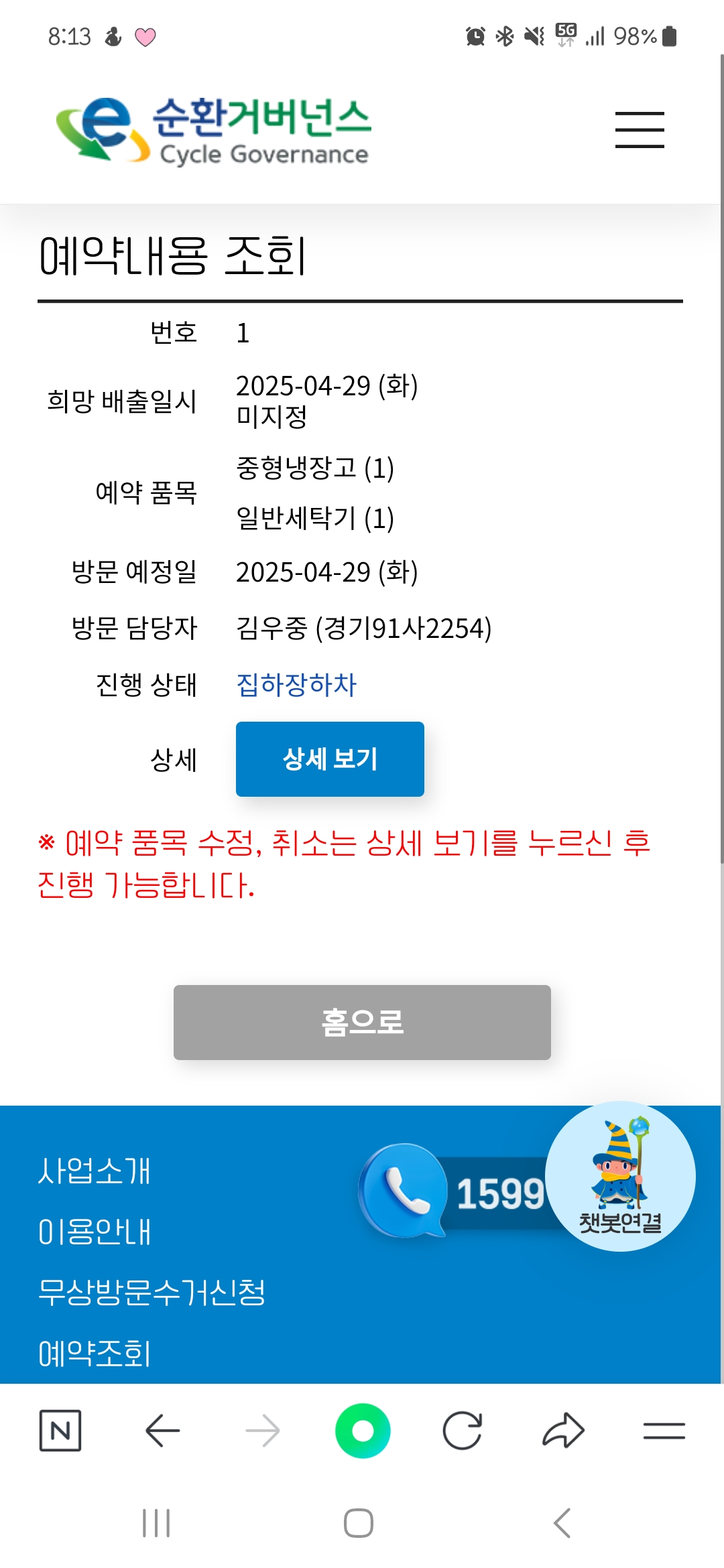Screen dimensions: 724x1568
Task: Open the 무상방문수거신청 footer link
Action: [152, 1293]
